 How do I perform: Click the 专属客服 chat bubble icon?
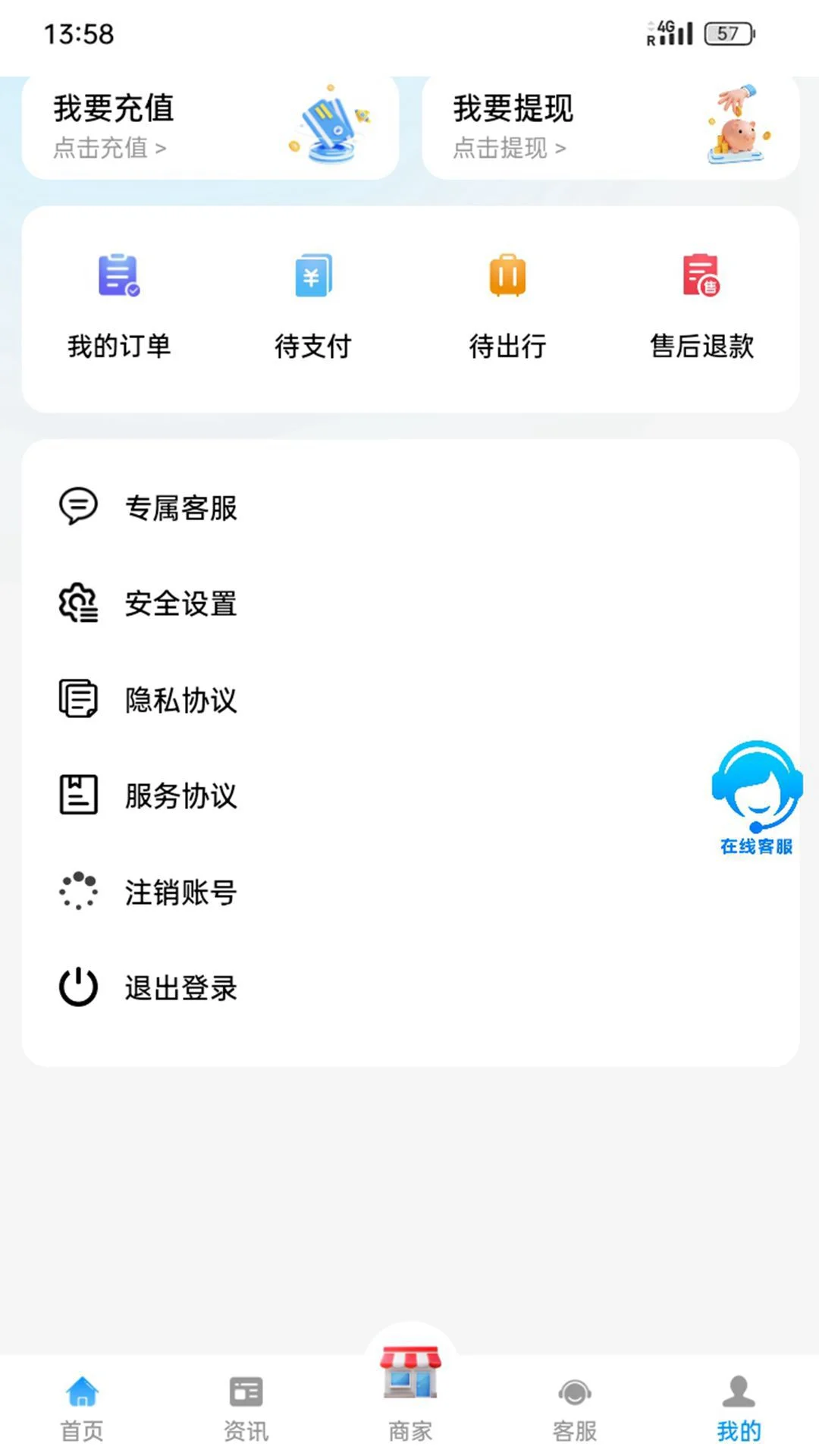tap(77, 507)
